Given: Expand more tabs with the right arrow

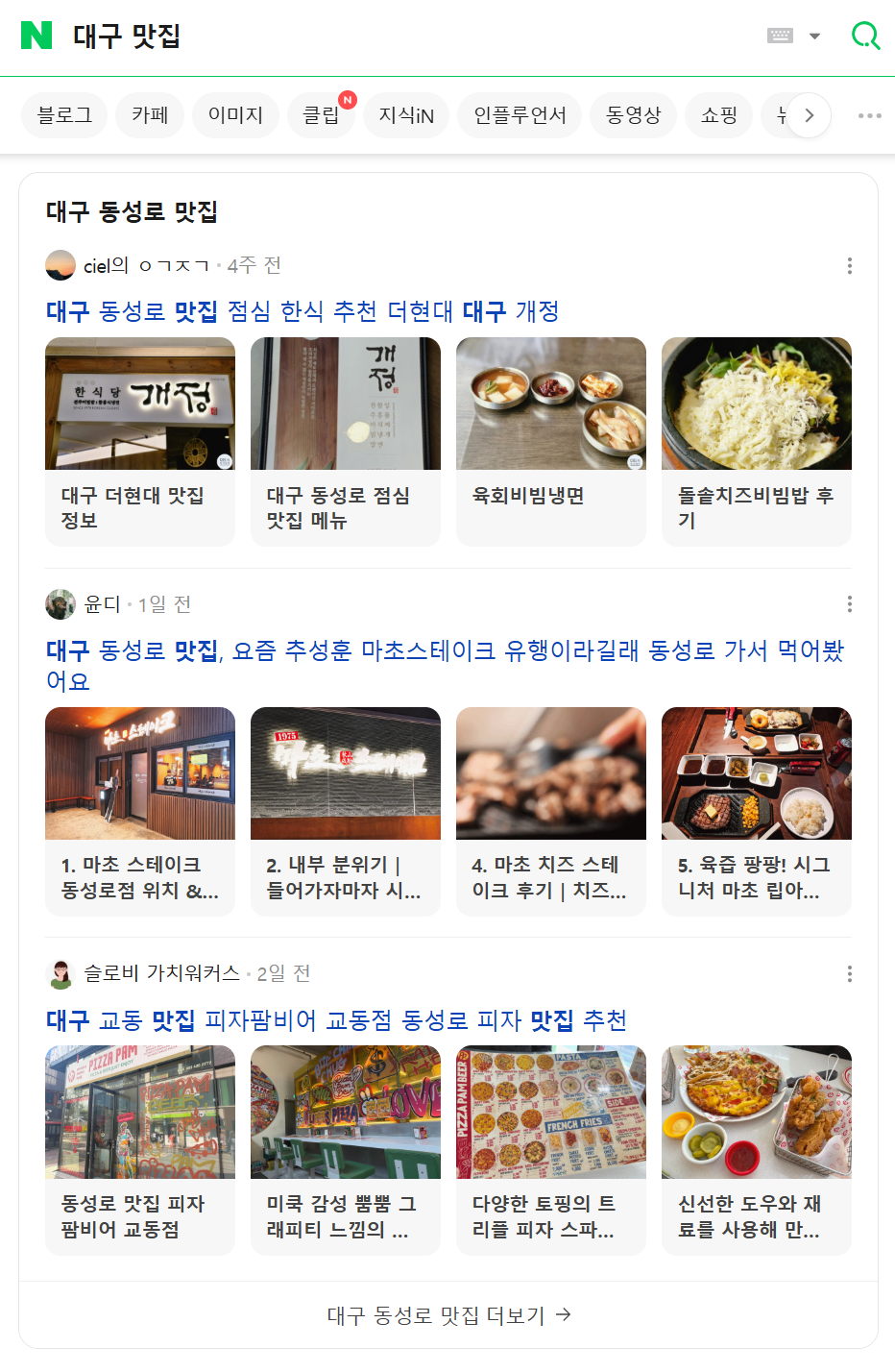Looking at the screenshot, I should (x=810, y=115).
